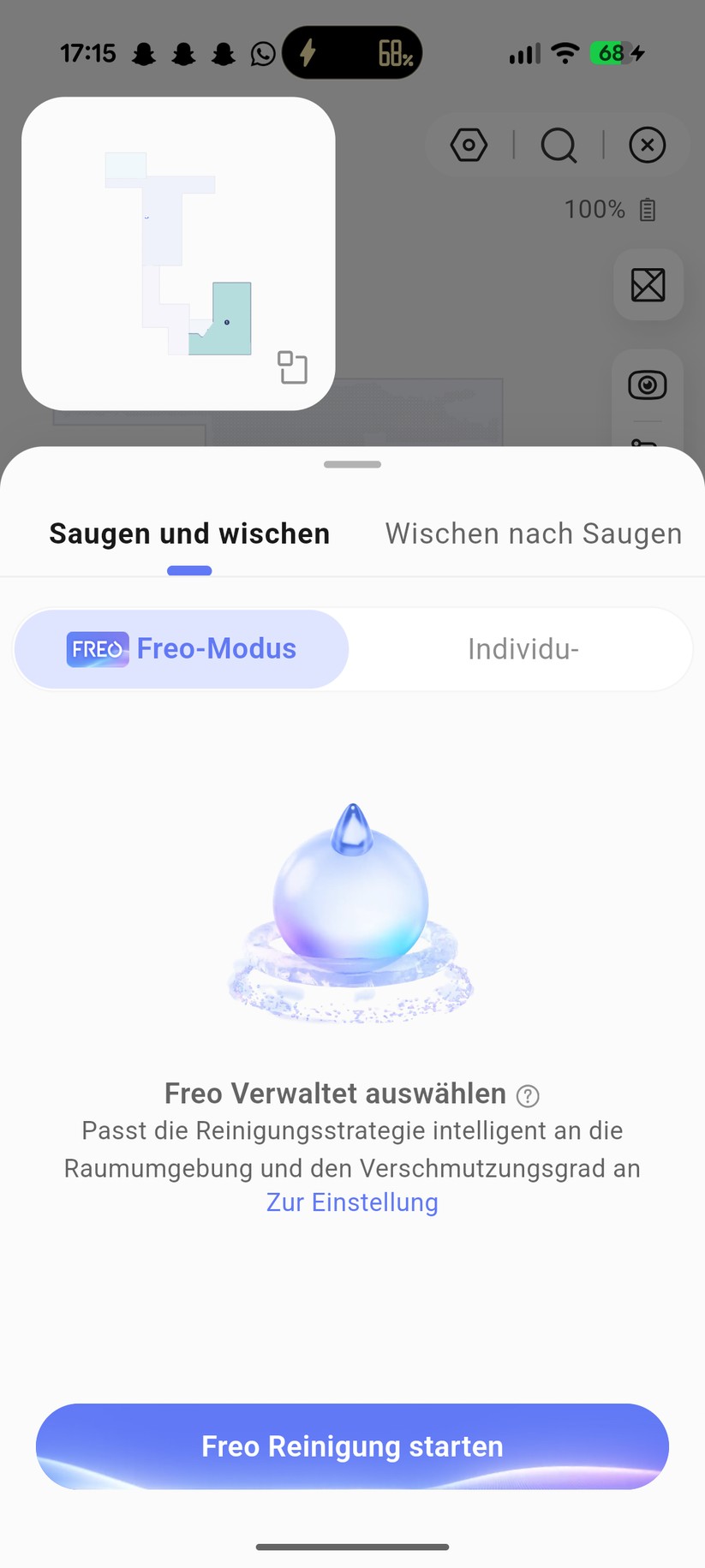
Task: Tap the water tank icon next to 100%
Action: [x=648, y=209]
